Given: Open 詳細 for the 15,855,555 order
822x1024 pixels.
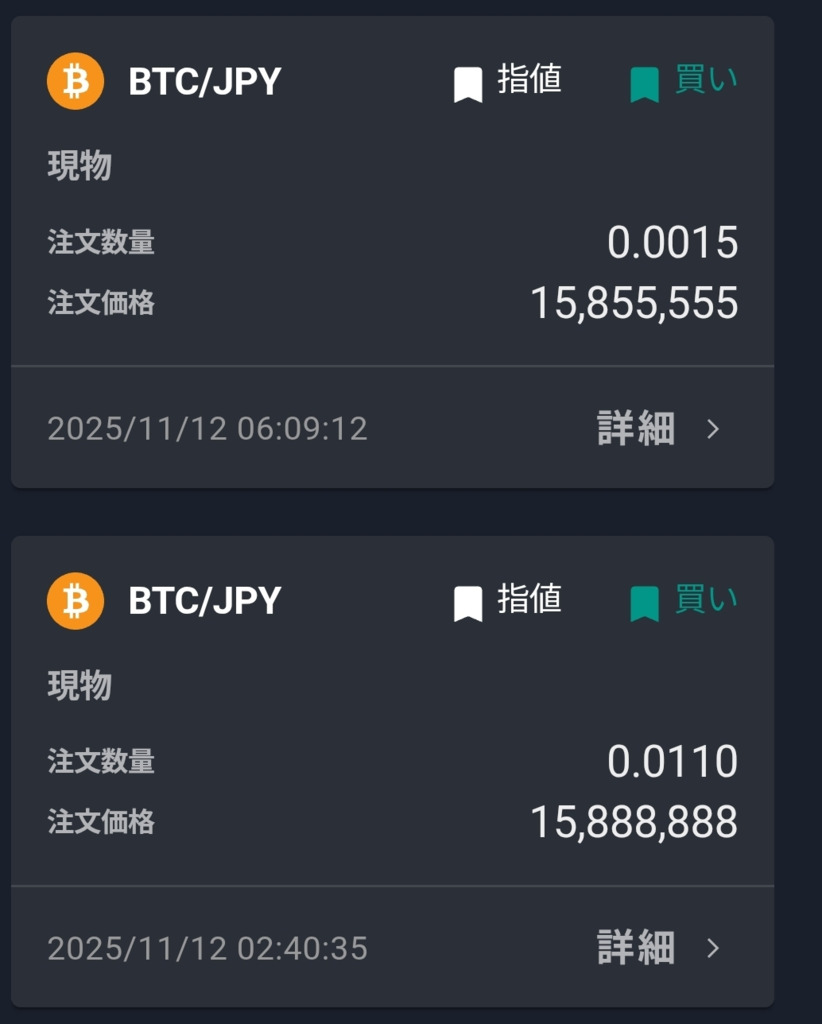Looking at the screenshot, I should coord(657,429).
